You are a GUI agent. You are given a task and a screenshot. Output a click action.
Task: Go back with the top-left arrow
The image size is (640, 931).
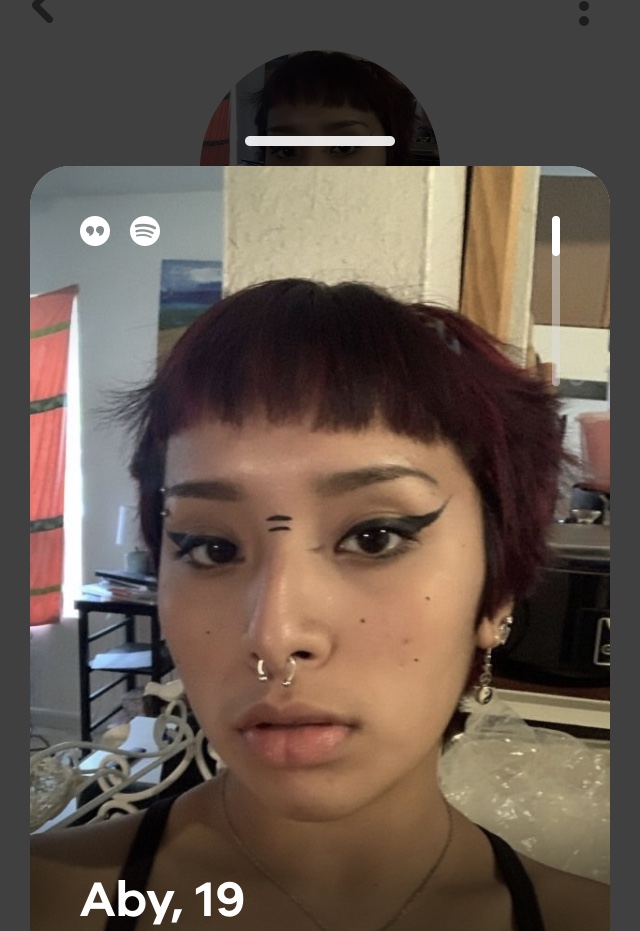tap(41, 10)
